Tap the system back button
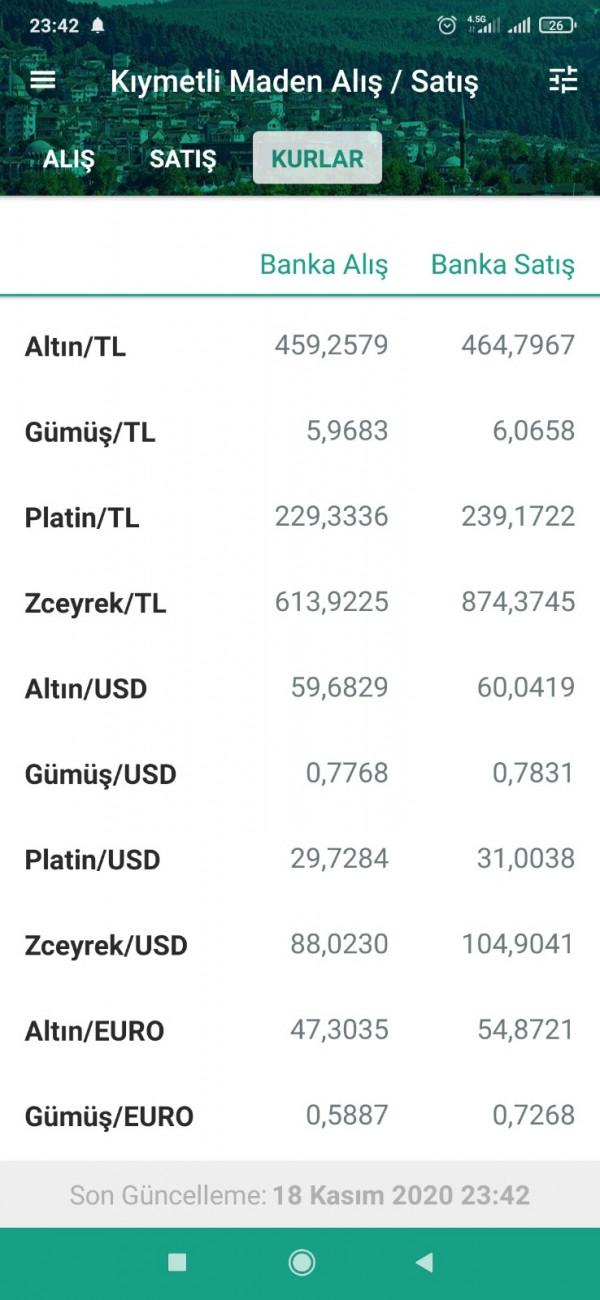Image resolution: width=600 pixels, height=1300 pixels. click(x=424, y=1262)
